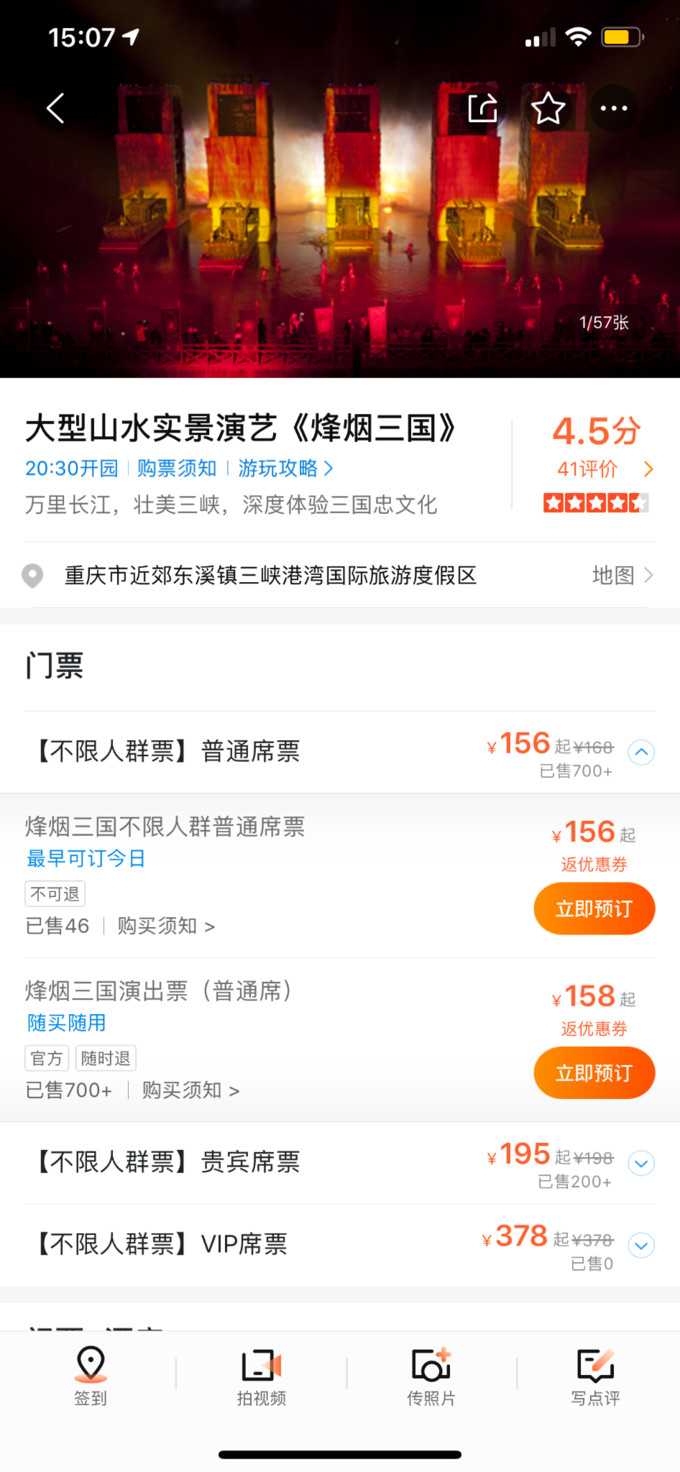Open the three-dot overflow menu
The height and width of the screenshot is (1472, 680).
pos(613,108)
